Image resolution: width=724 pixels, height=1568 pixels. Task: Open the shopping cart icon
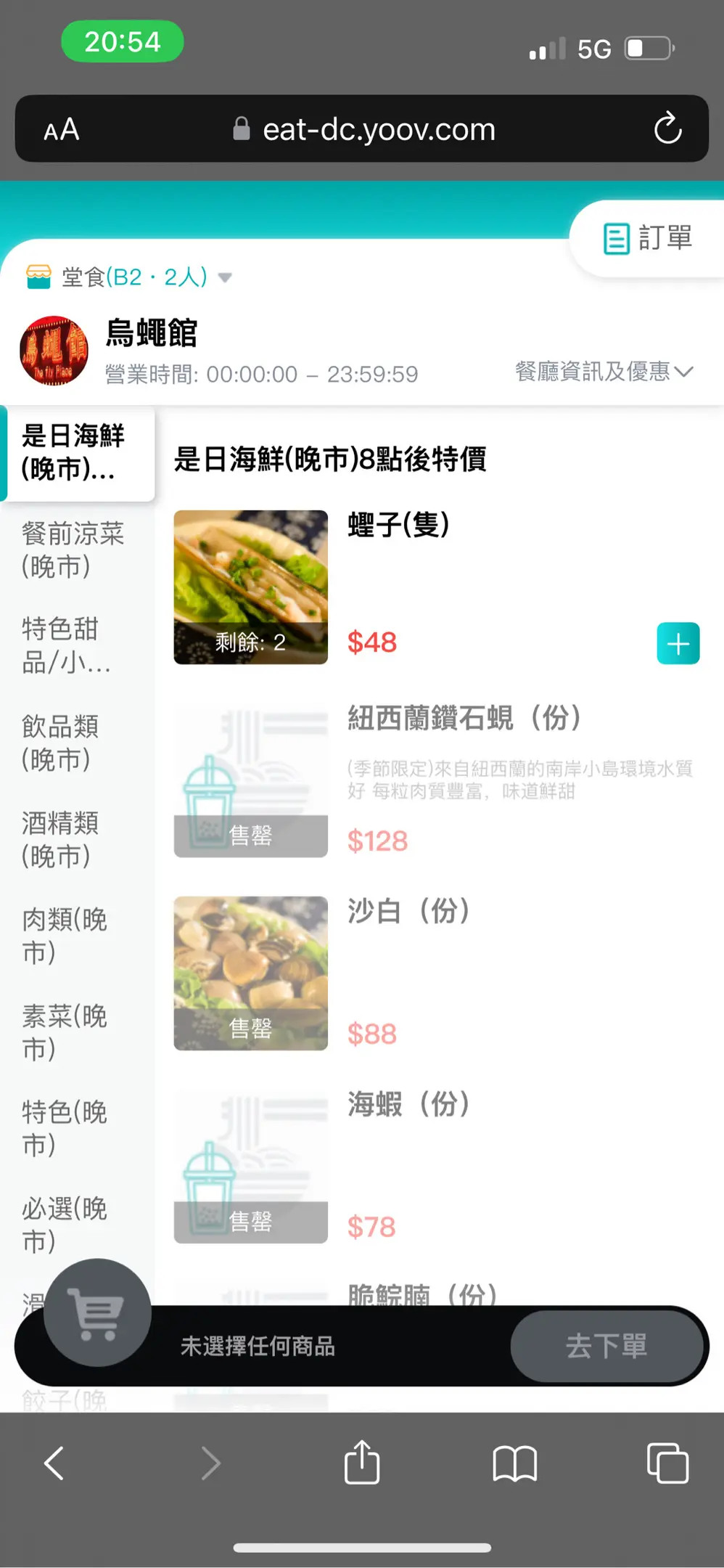point(97,1312)
